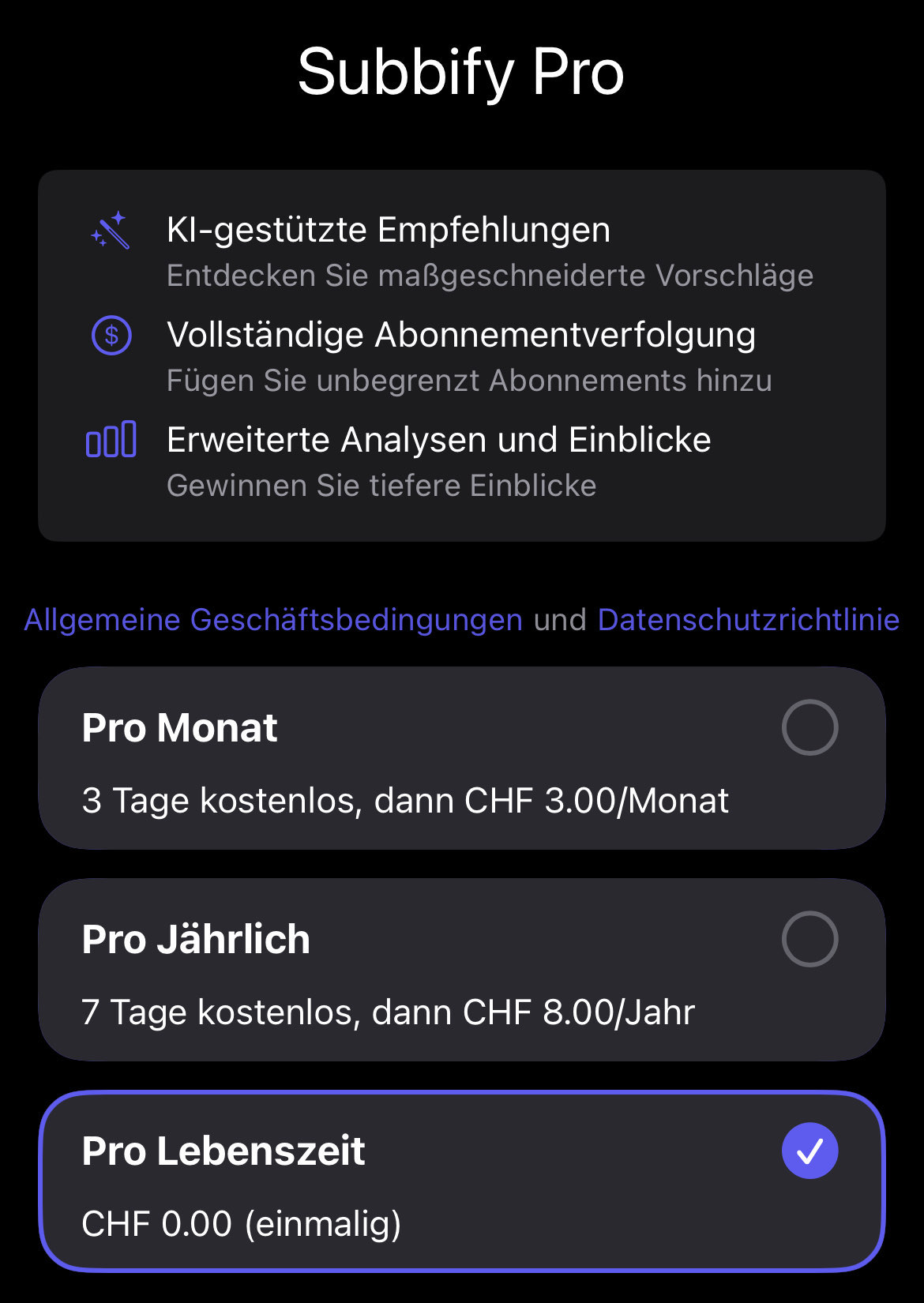Choose the Pro Jährlich plan
The width and height of the screenshot is (924, 1303).
pos(461,970)
